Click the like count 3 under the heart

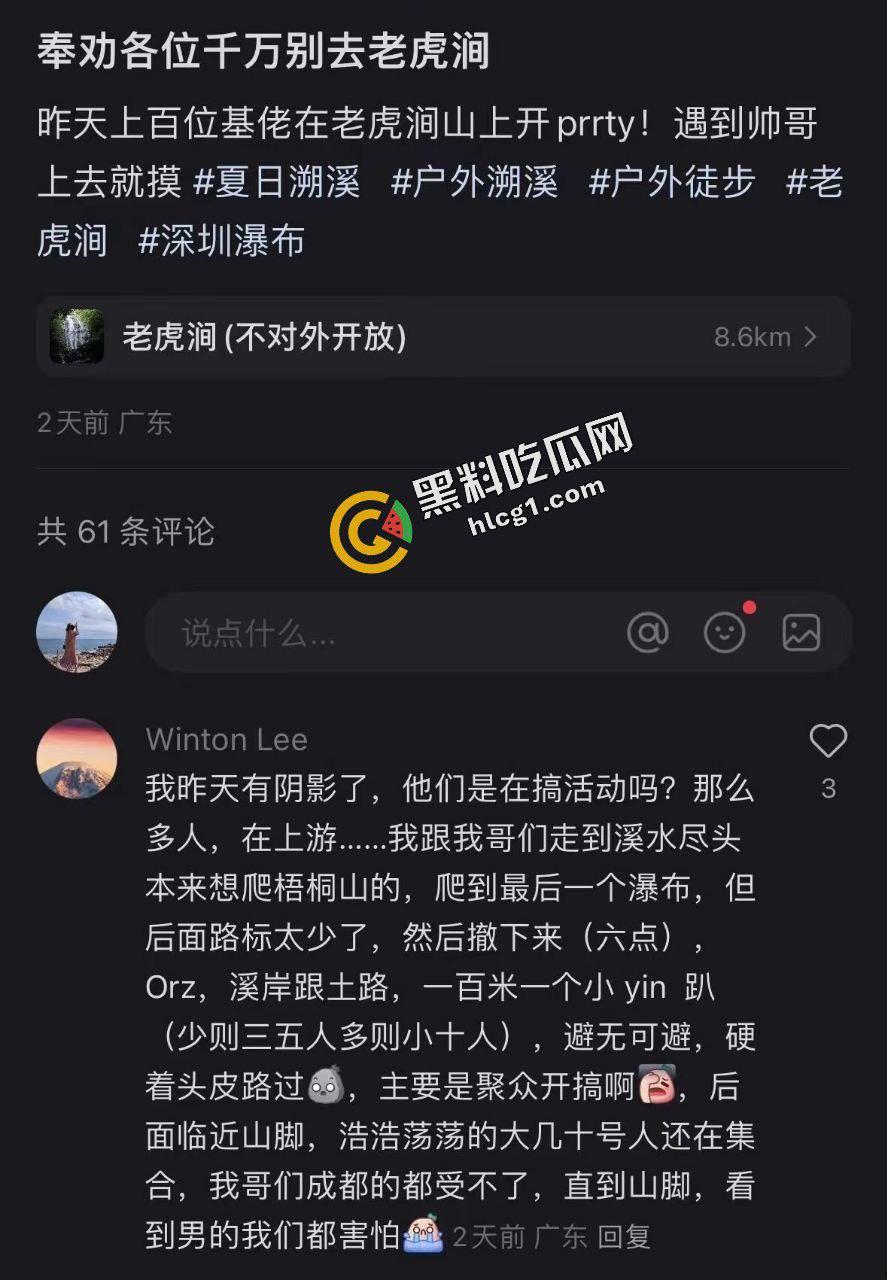(x=827, y=789)
